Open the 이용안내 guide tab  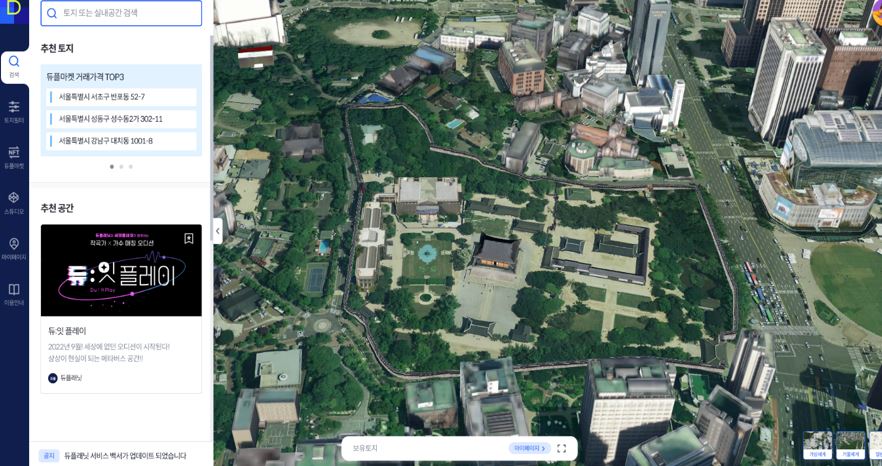pos(14,294)
